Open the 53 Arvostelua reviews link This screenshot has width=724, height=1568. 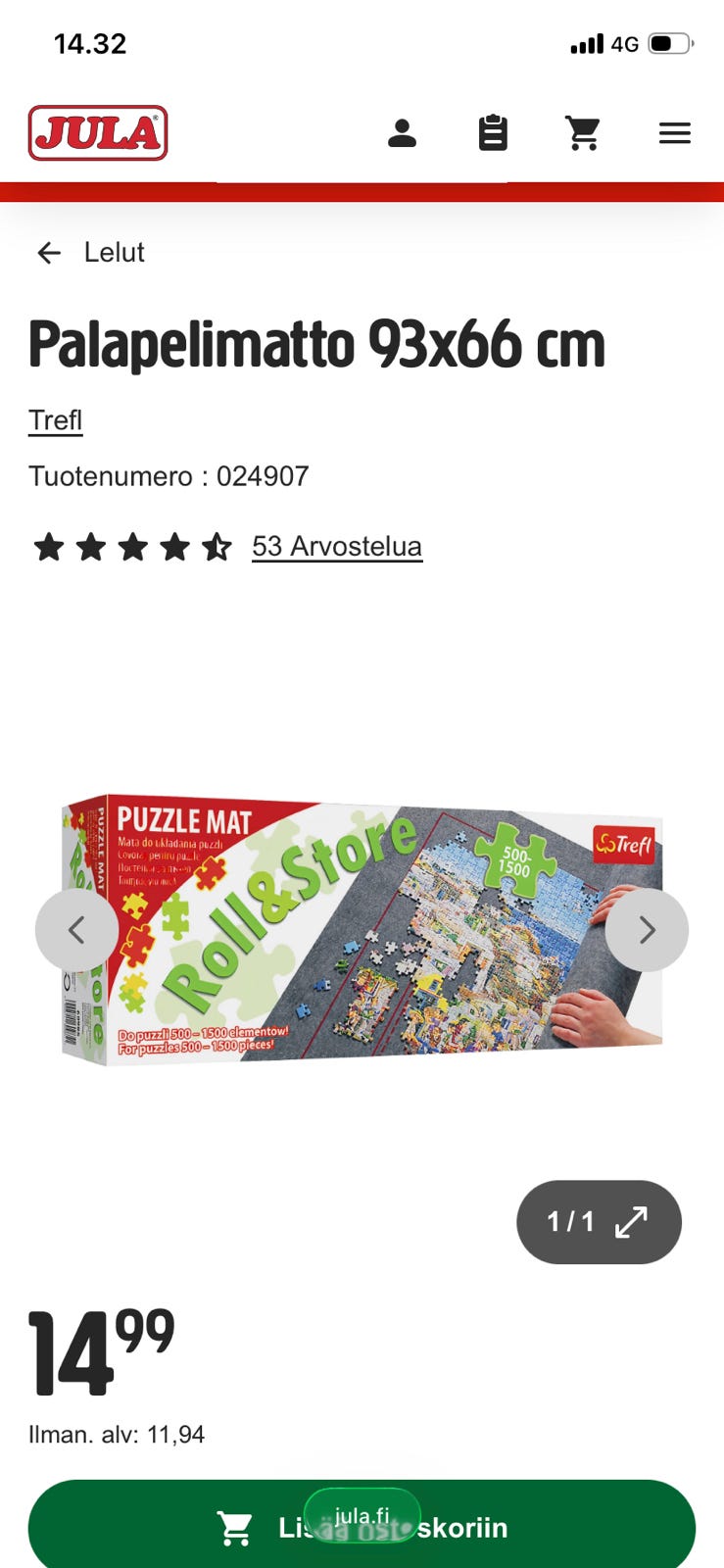[x=337, y=546]
